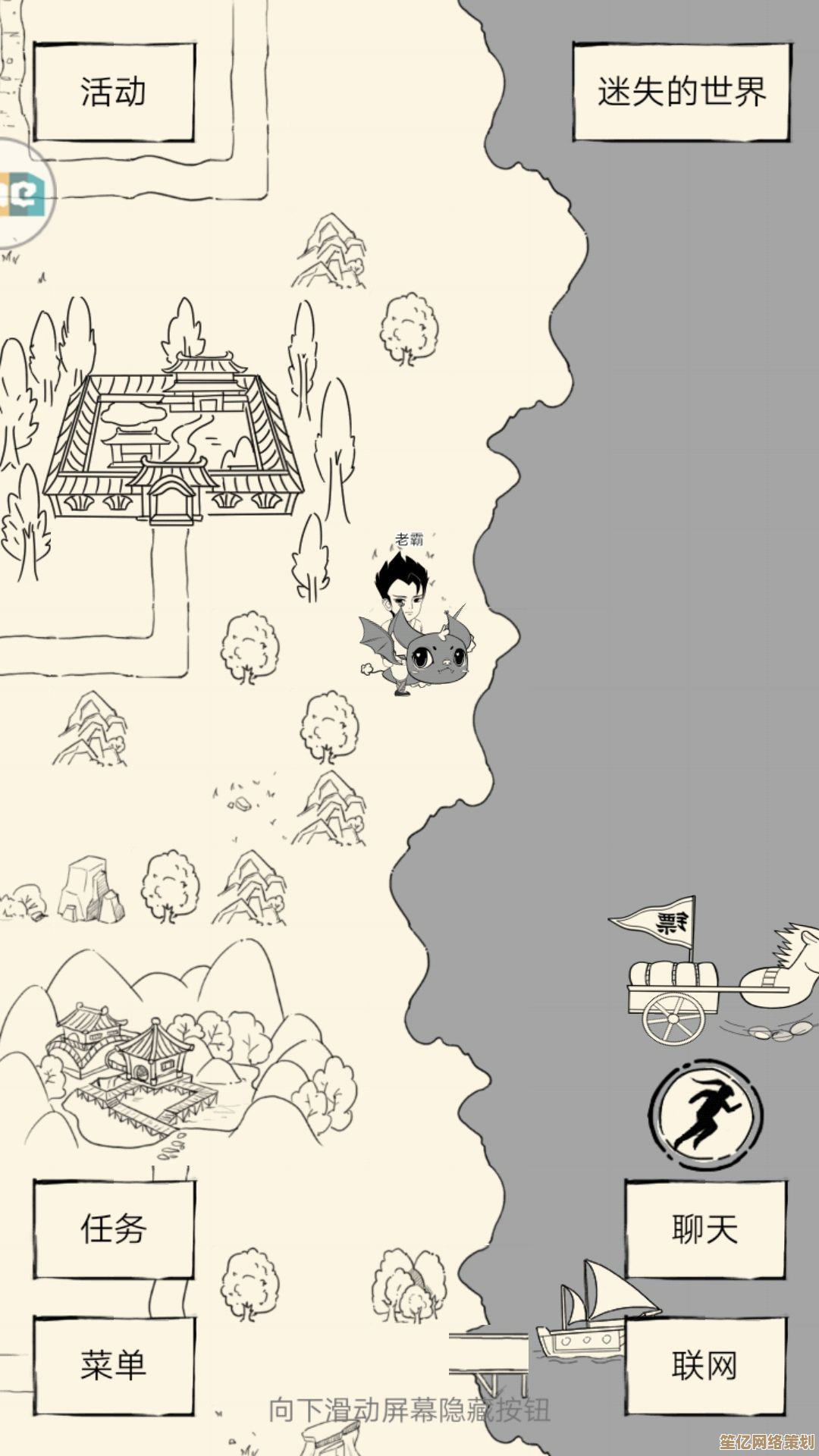
Task: Tap the floating bubble at screen edge
Action: (23, 195)
